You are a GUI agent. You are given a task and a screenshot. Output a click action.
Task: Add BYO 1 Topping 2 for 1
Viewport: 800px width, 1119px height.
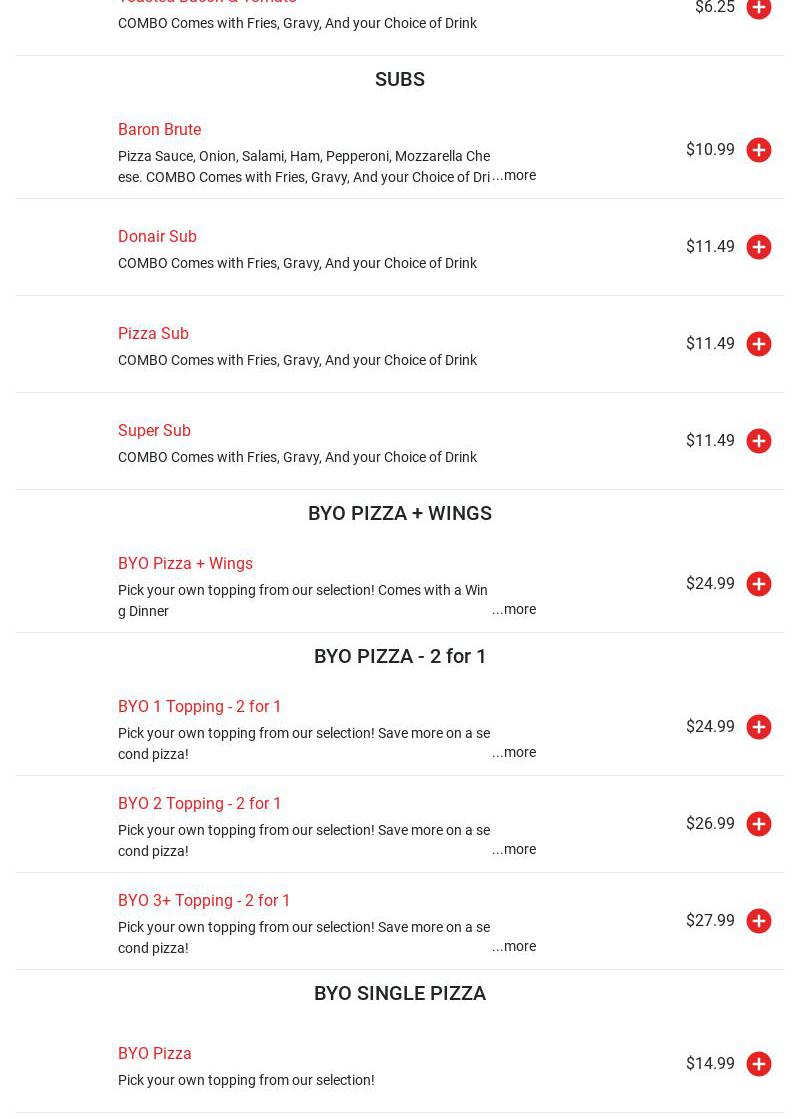point(759,727)
